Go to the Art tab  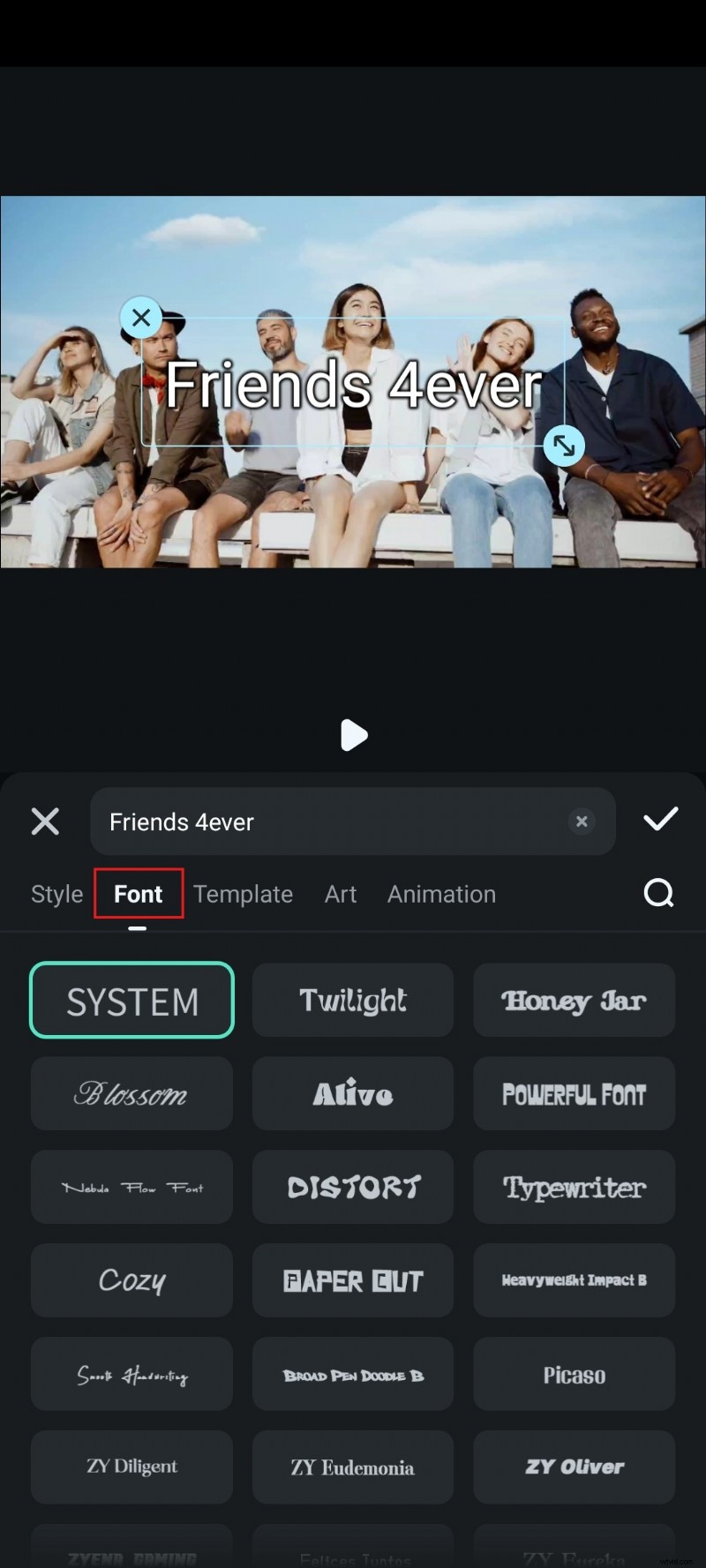click(x=341, y=894)
